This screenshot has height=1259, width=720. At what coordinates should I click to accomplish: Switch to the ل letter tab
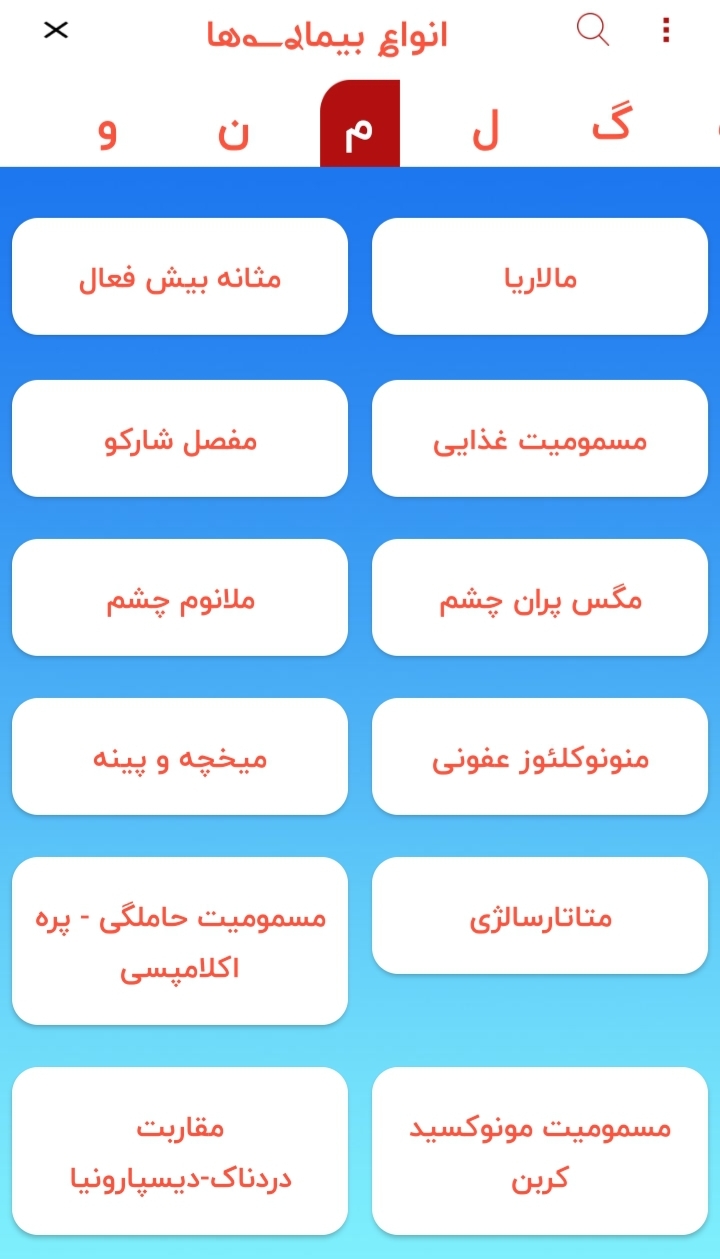click(x=482, y=125)
